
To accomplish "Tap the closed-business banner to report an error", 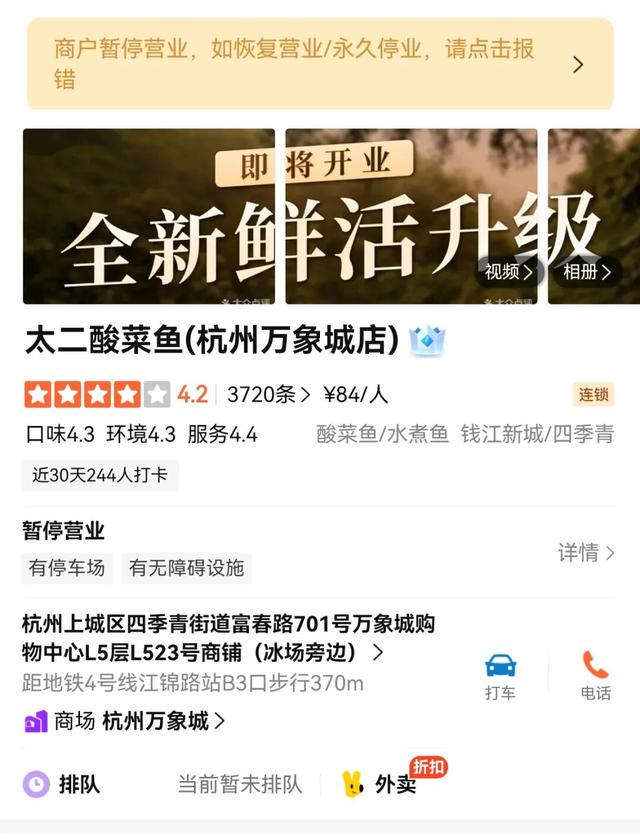I will 319,64.
